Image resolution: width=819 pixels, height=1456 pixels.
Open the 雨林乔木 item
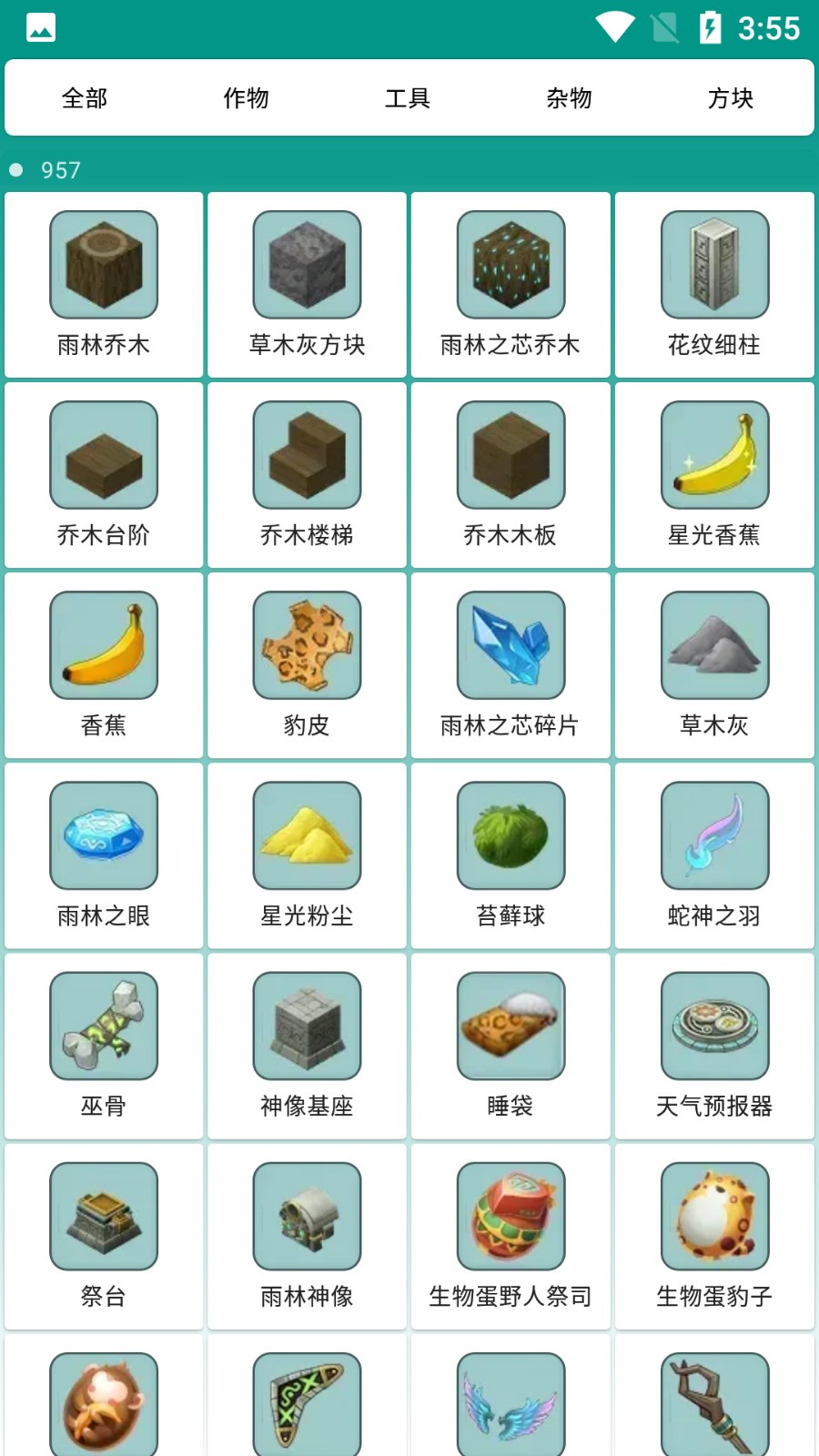click(x=104, y=284)
